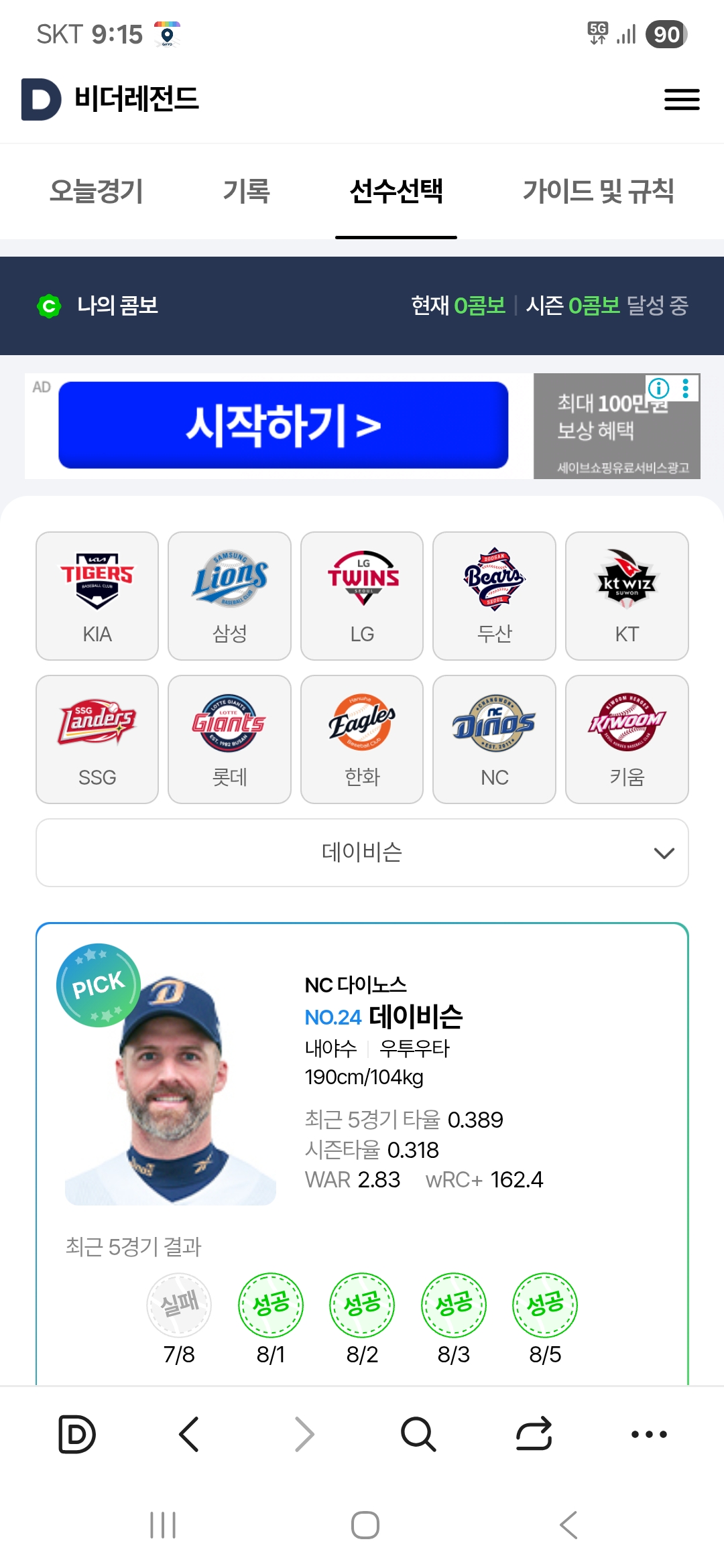Expand the 데이비슨 player dropdown

pyautogui.click(x=362, y=852)
